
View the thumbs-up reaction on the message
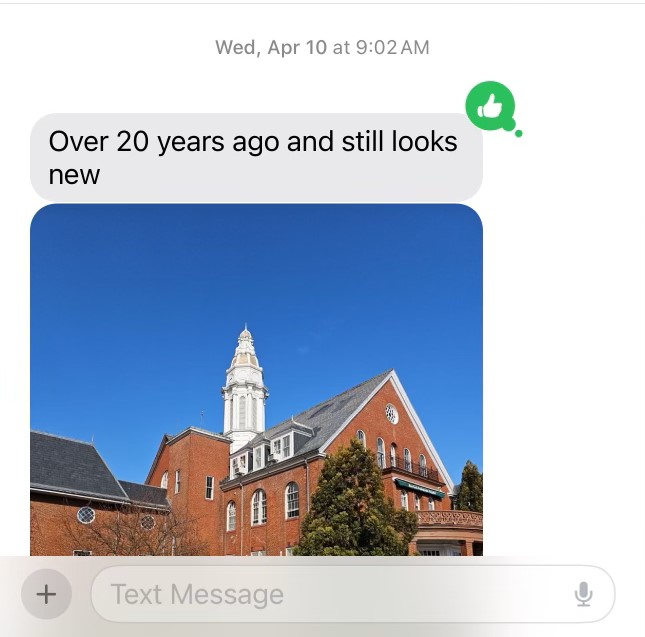[x=490, y=106]
